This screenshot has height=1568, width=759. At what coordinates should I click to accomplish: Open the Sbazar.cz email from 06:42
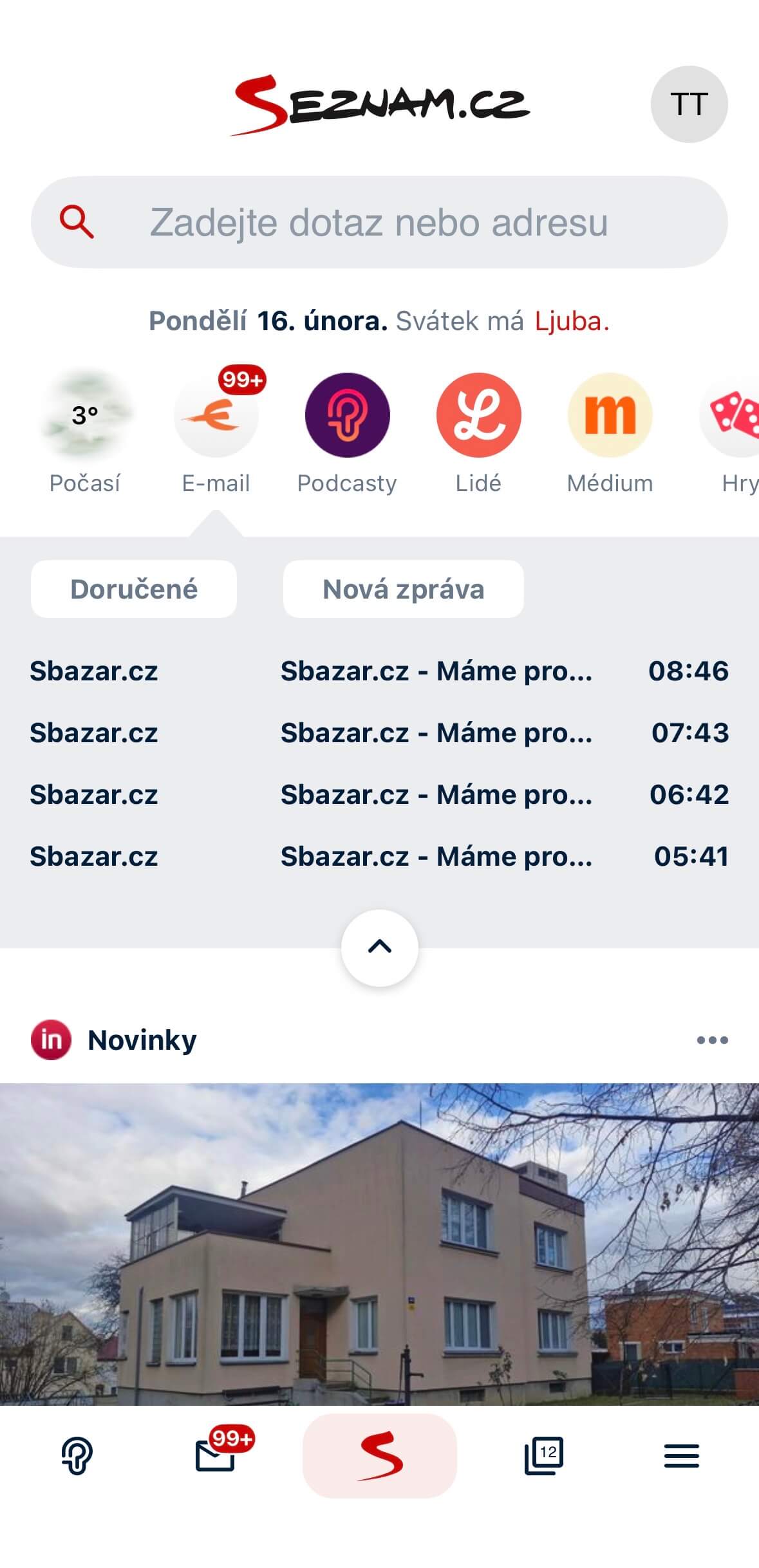point(379,795)
